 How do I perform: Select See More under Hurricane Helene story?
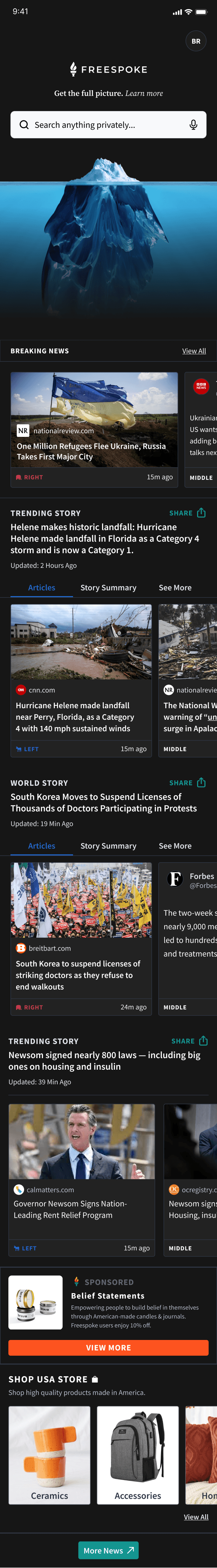[175, 587]
